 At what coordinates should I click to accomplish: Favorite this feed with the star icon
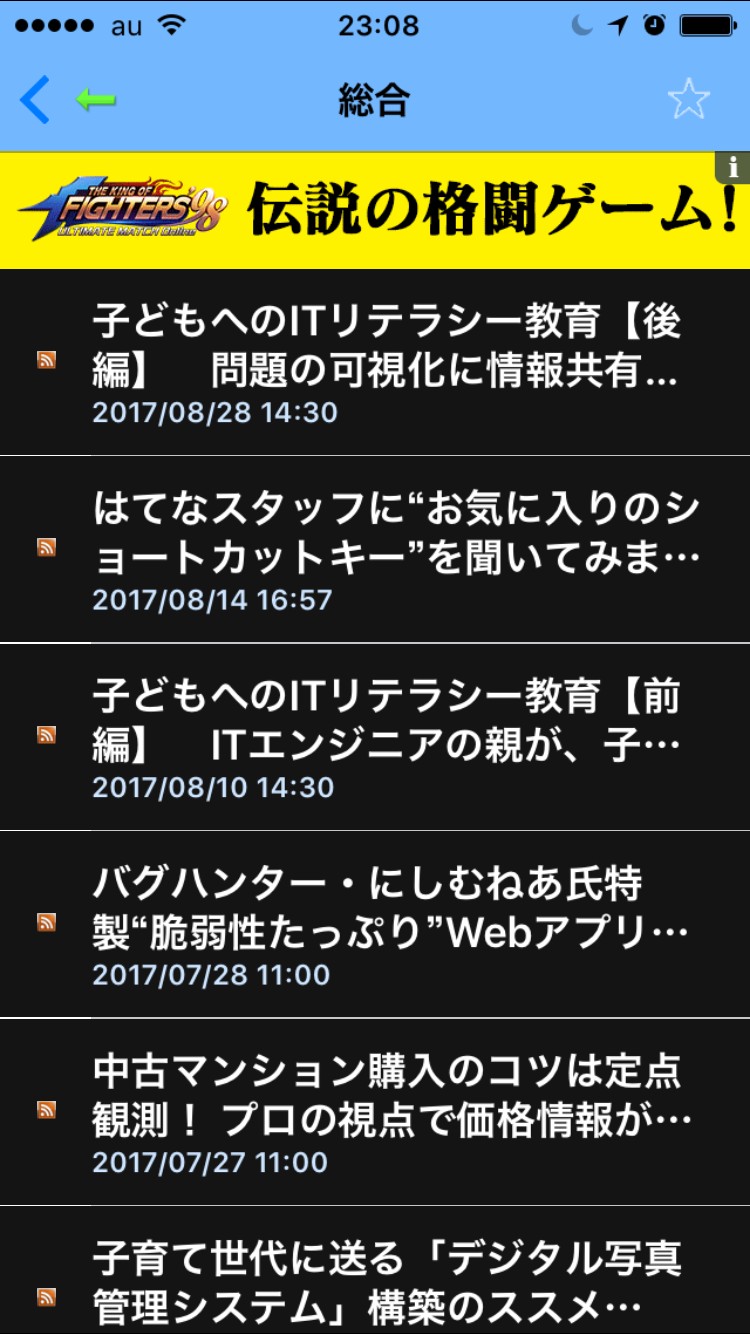[x=688, y=100]
